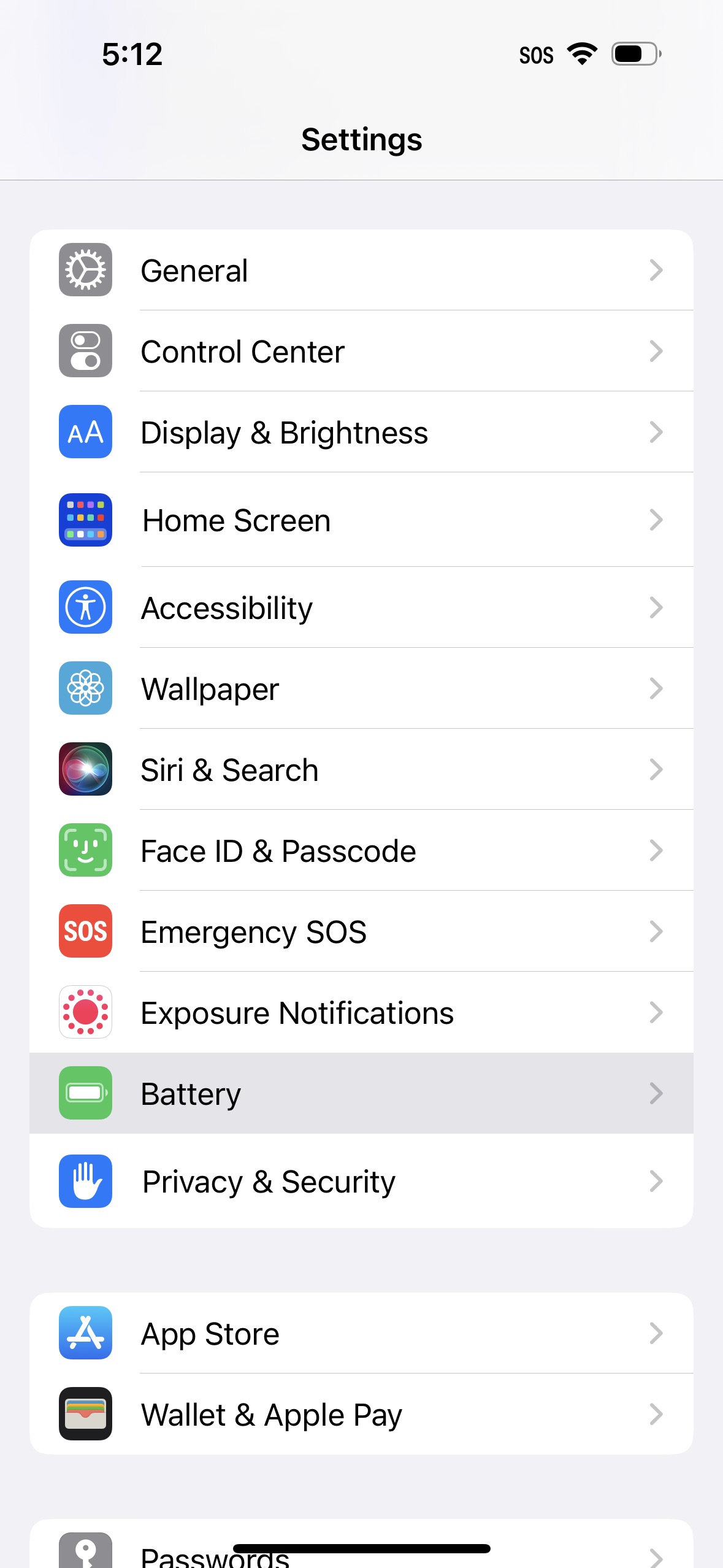The image size is (723, 1568).
Task: Go to App Store settings
Action: click(x=361, y=1334)
